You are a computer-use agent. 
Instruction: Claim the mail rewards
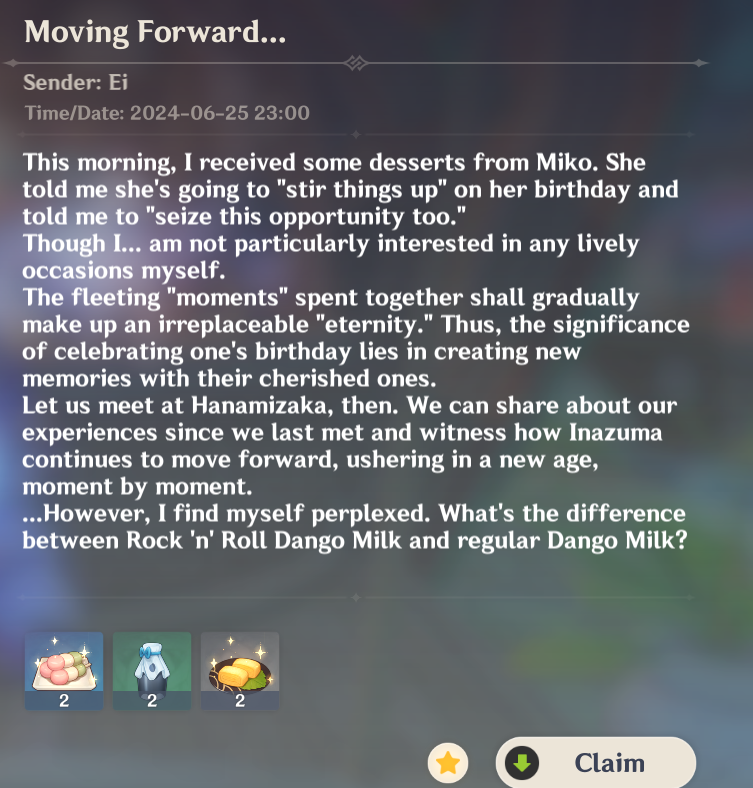pos(596,764)
